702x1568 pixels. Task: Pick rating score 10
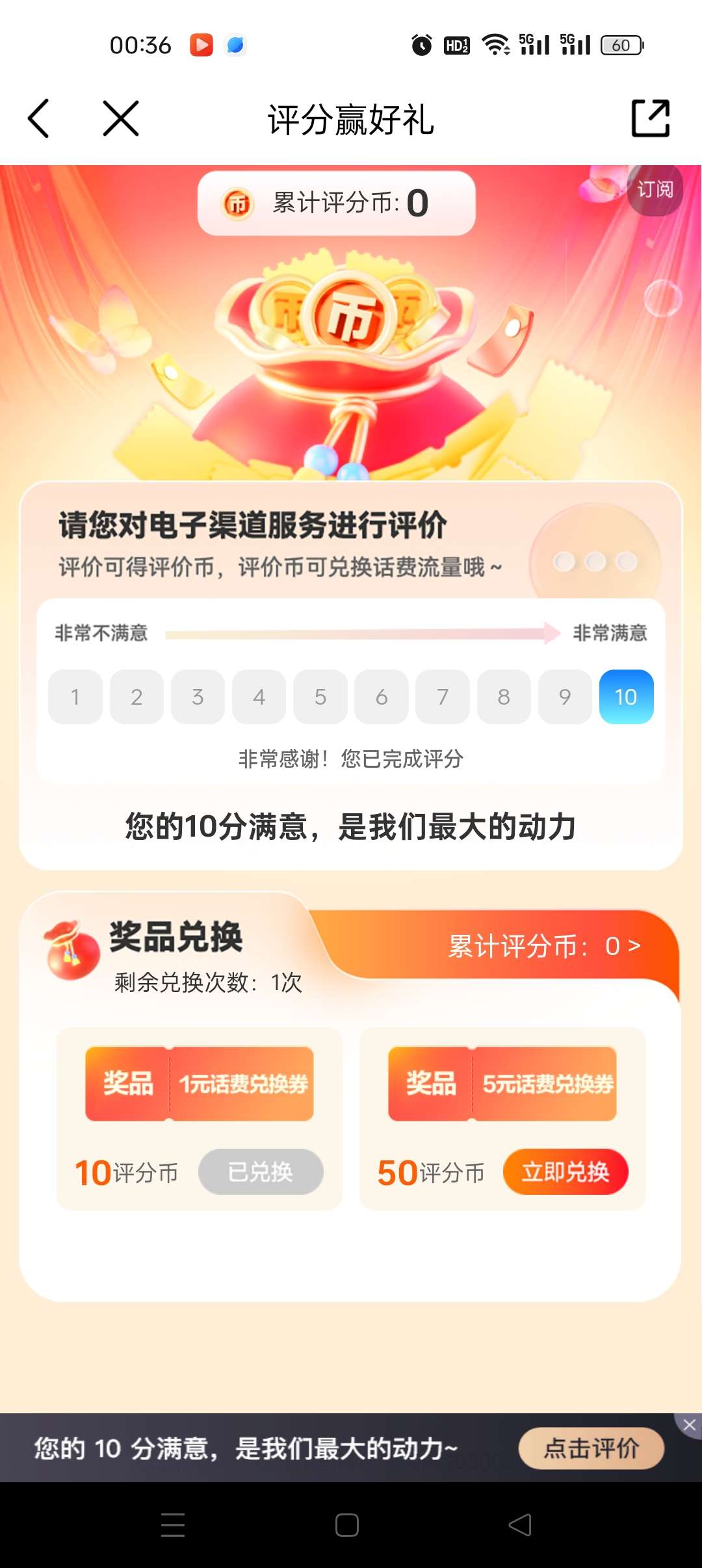(x=626, y=697)
